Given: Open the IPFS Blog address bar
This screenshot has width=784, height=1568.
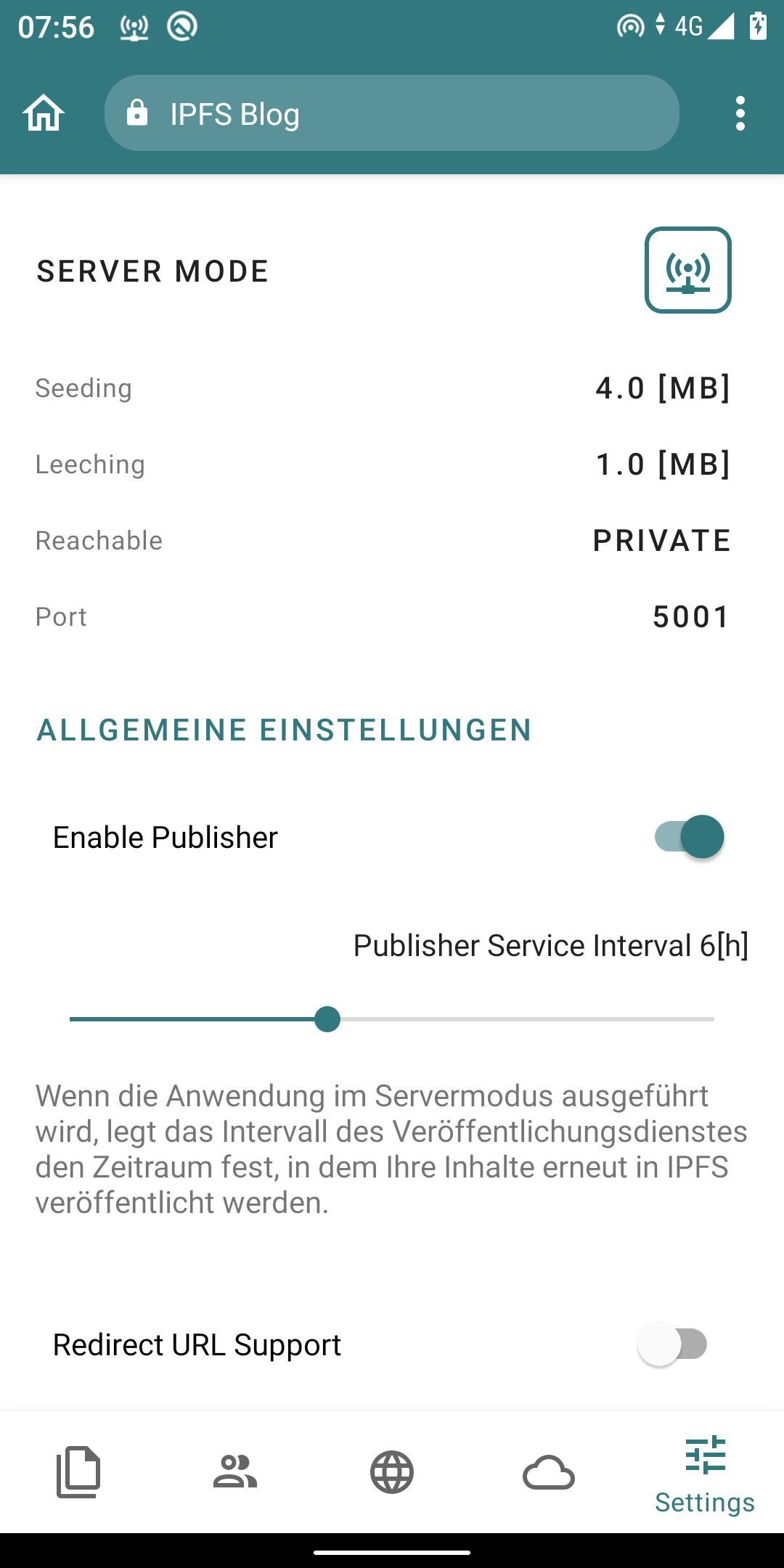Looking at the screenshot, I should coord(392,113).
